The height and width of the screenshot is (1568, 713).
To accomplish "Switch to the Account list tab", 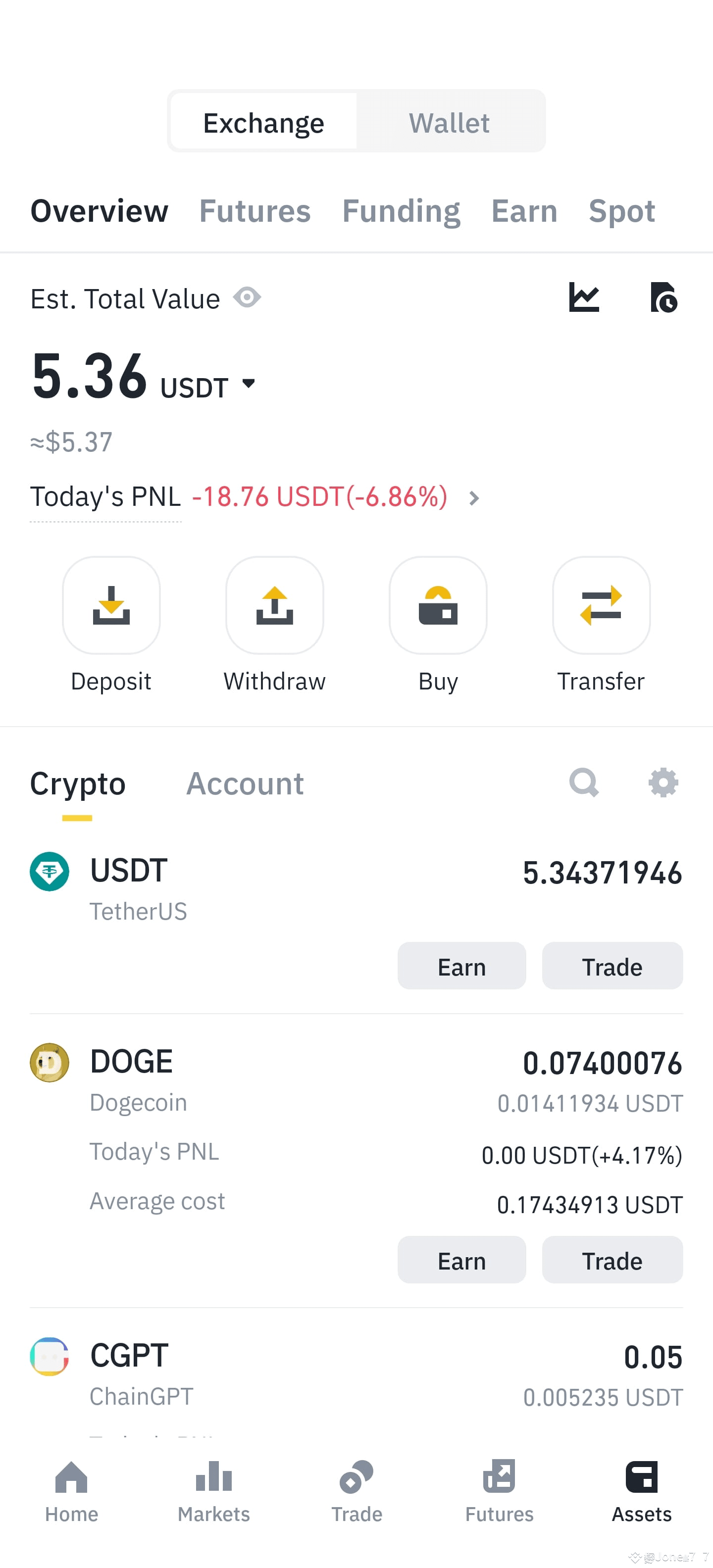I will click(245, 784).
